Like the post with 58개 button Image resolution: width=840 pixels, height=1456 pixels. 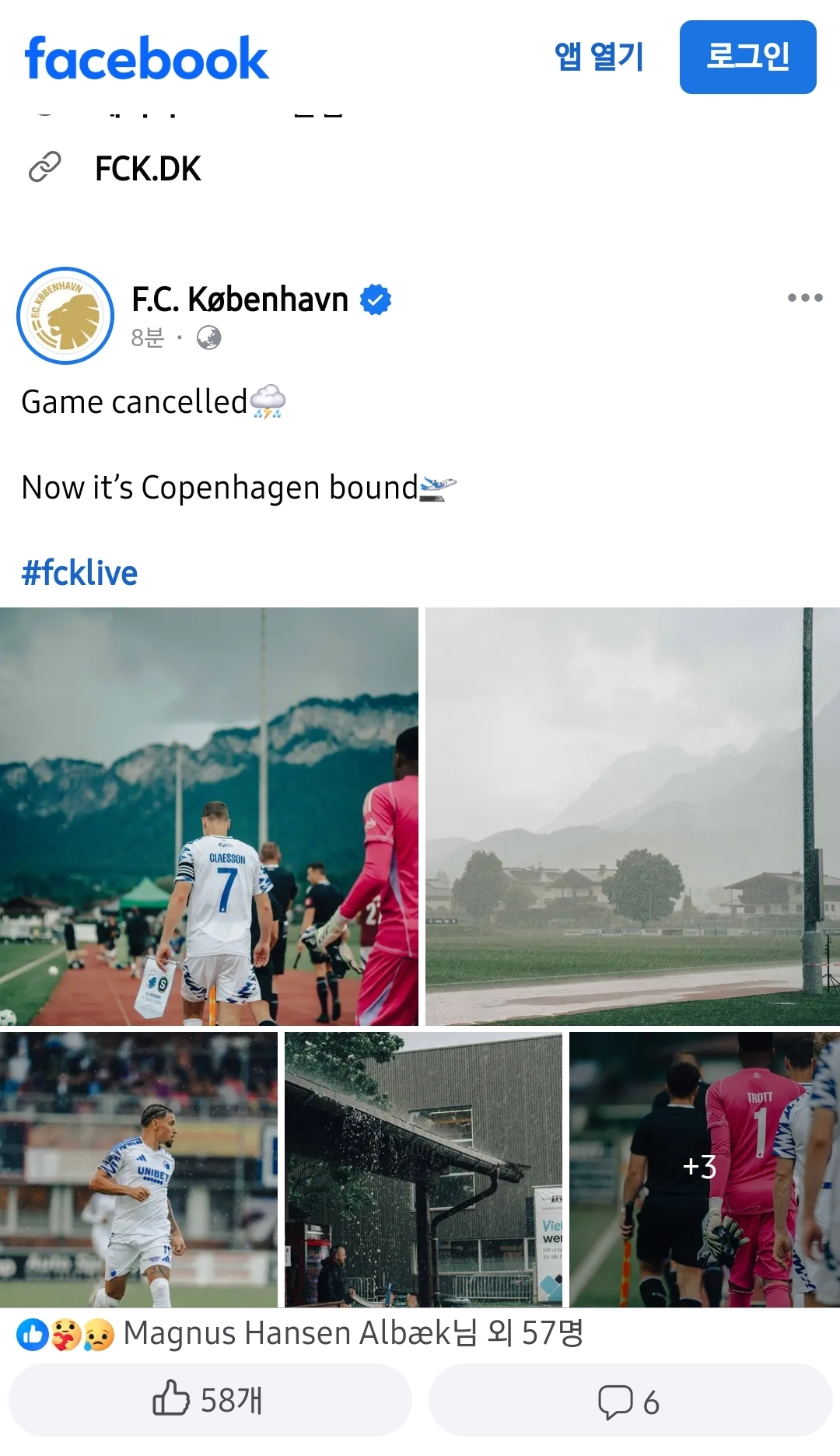click(210, 1400)
